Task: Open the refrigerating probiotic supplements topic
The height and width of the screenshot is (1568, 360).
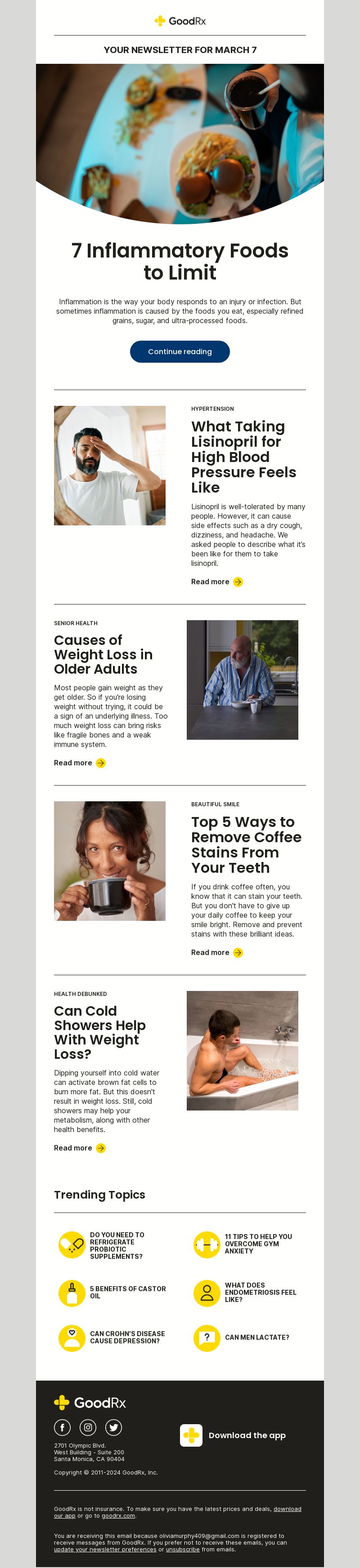Action: [117, 1246]
